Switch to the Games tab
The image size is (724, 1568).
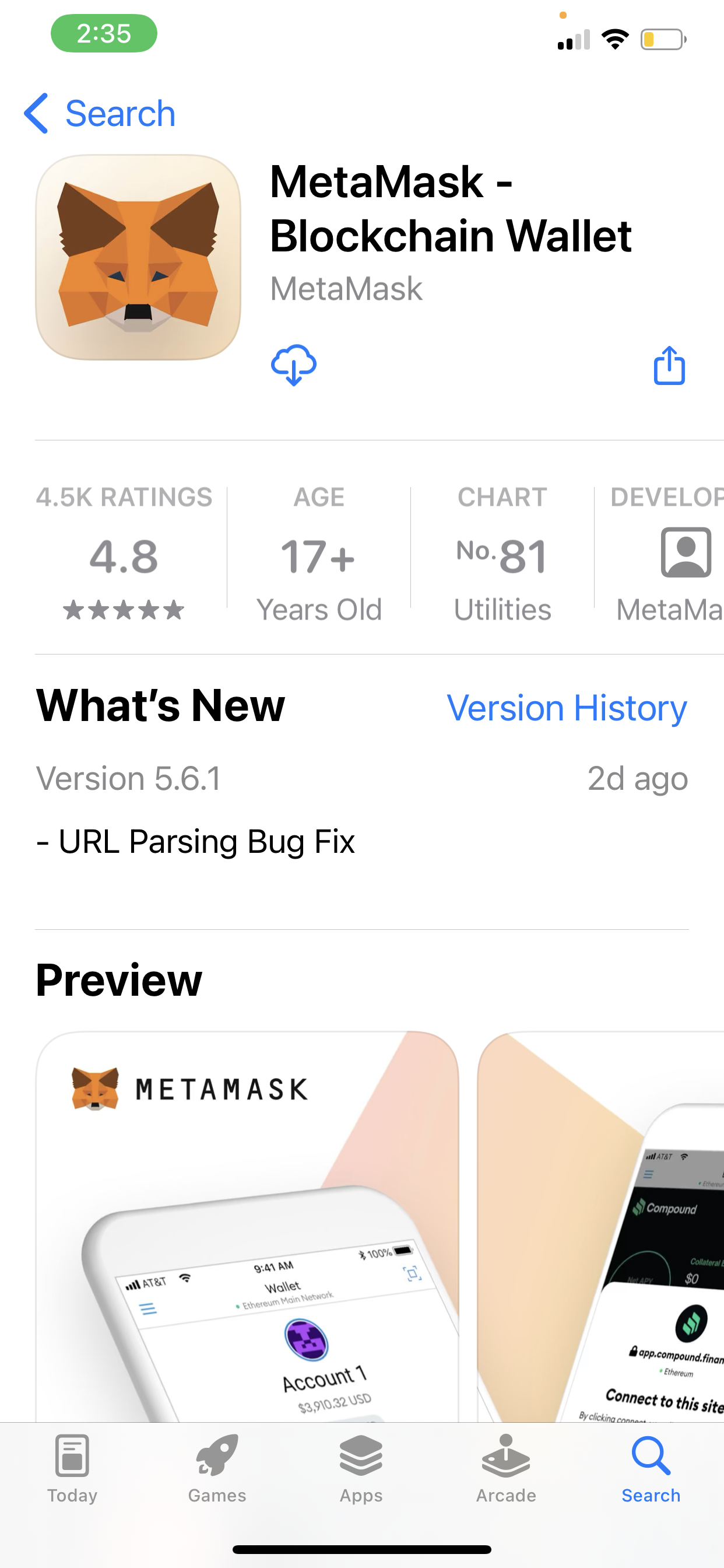pyautogui.click(x=217, y=1468)
